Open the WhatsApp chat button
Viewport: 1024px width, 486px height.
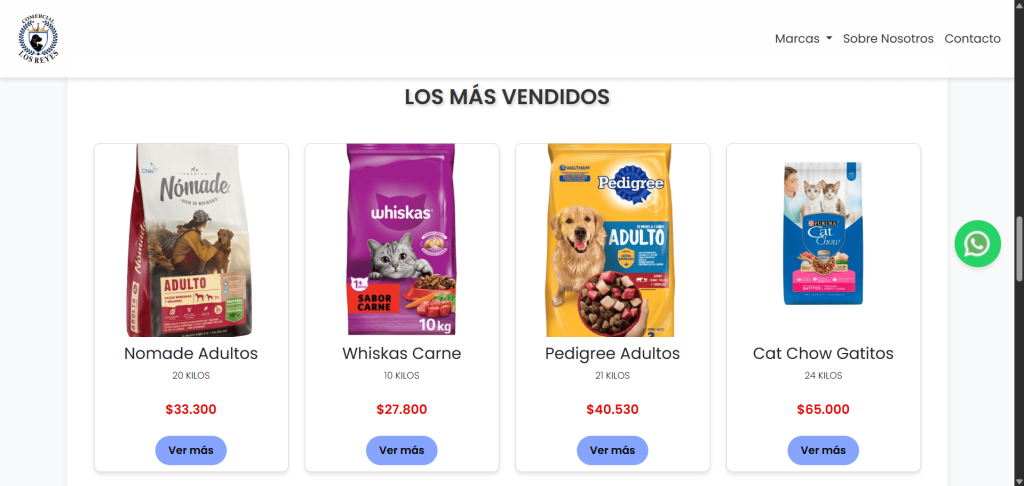tap(977, 244)
